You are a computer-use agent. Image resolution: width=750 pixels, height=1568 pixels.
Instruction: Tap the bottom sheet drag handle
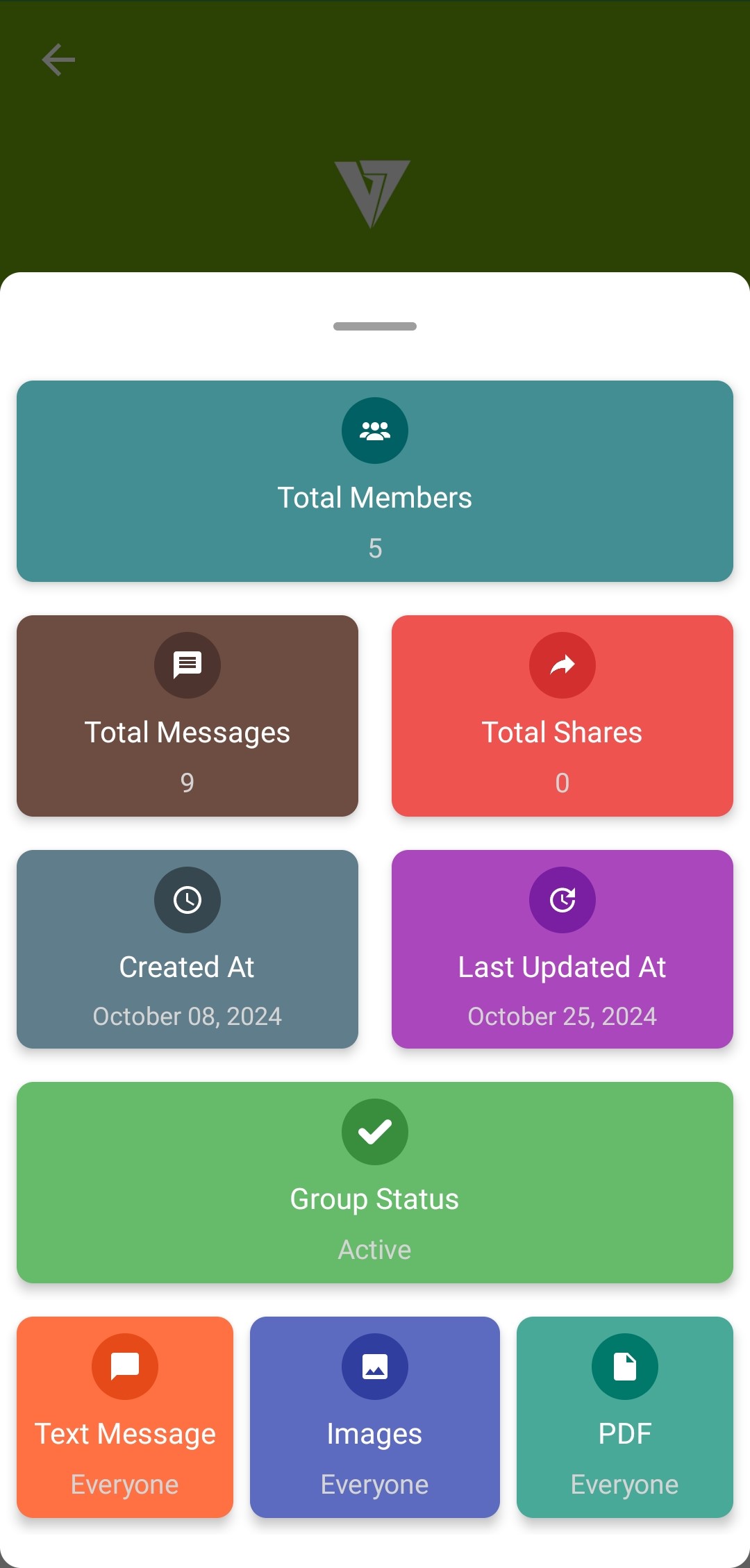click(375, 326)
